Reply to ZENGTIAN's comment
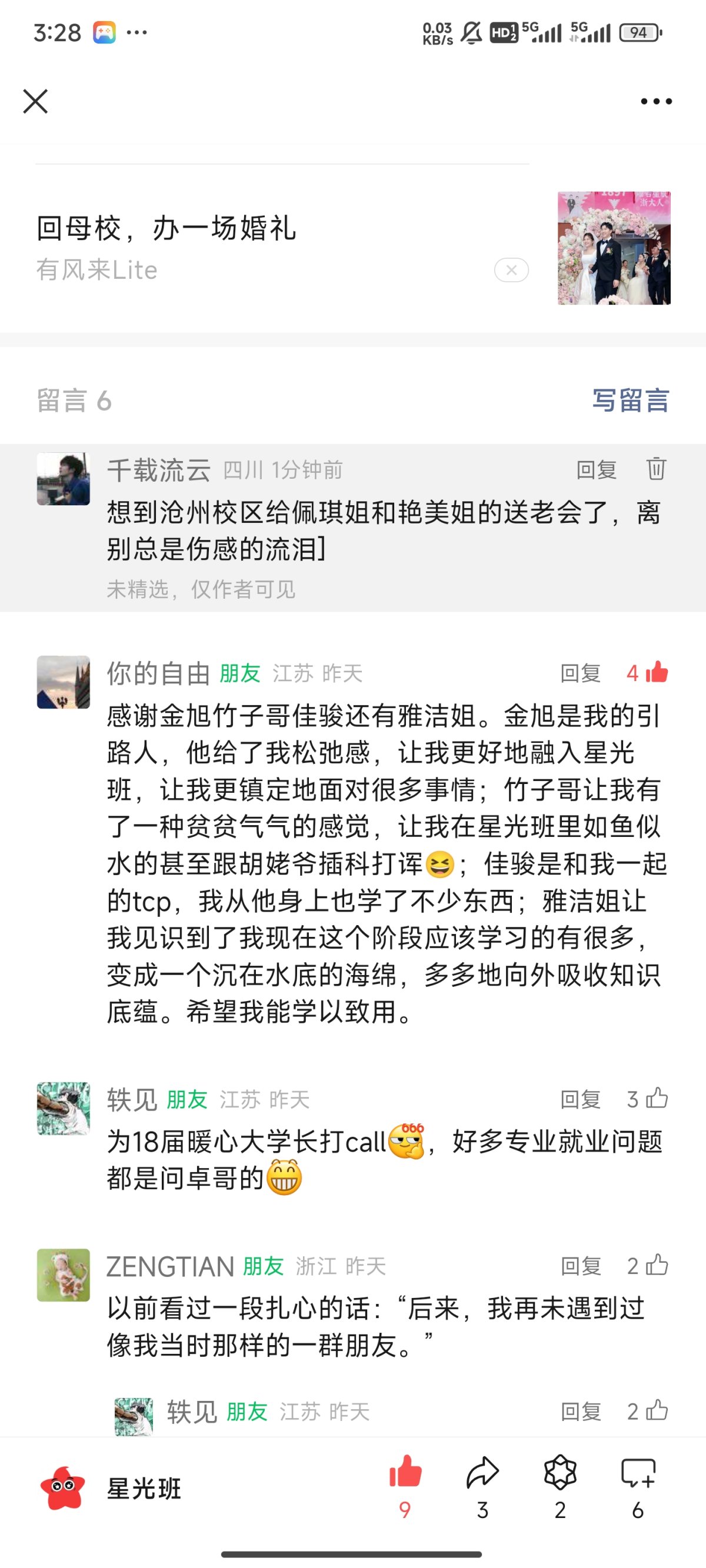This screenshot has width=706, height=1568. pyautogui.click(x=581, y=1266)
